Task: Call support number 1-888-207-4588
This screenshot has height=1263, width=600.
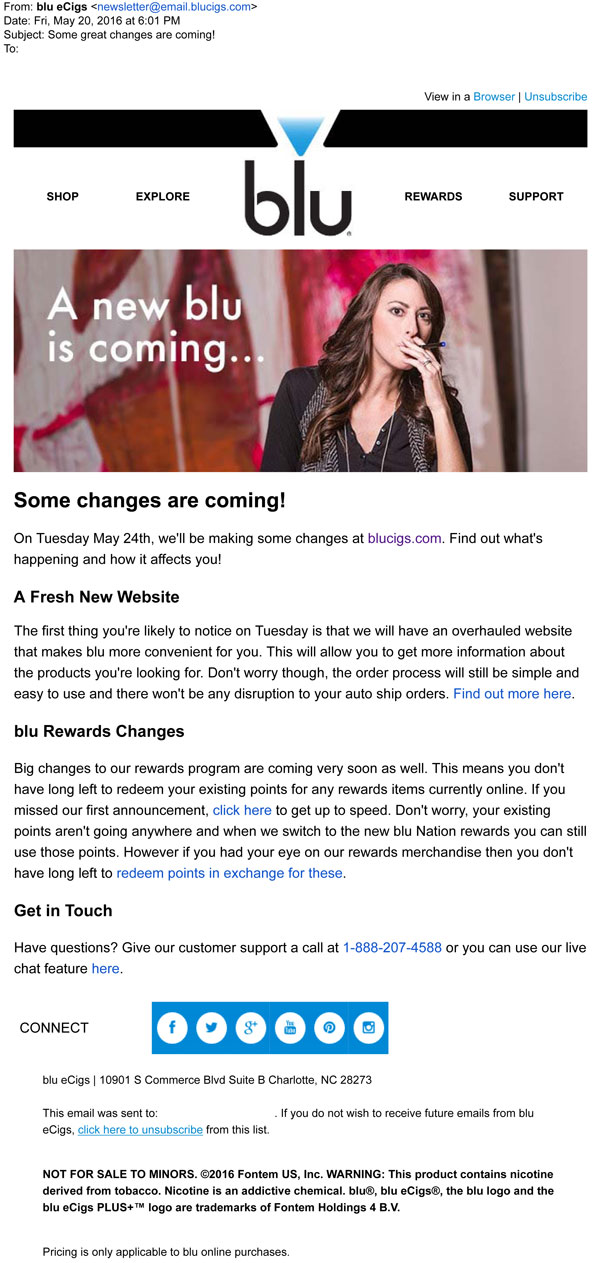Action: pyautogui.click(x=392, y=947)
